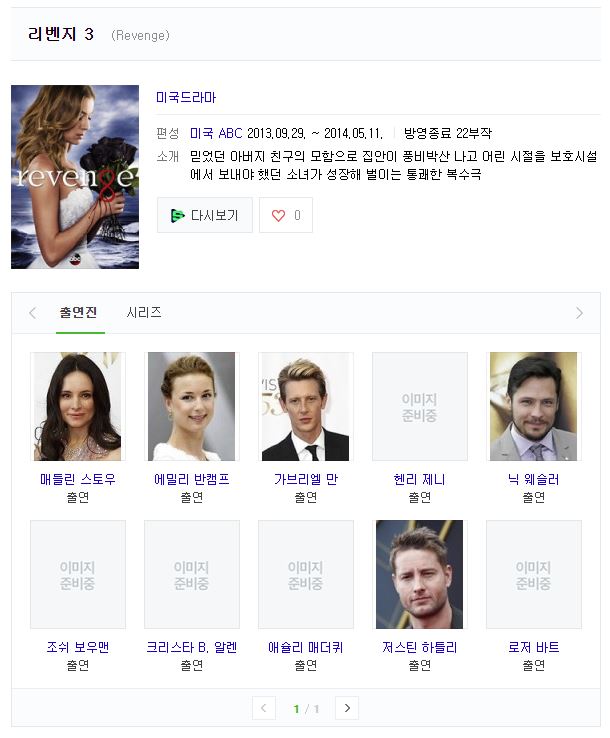Screen dimensions: 610x738
Task: Go to next cast page arrow
Action: click(347, 708)
